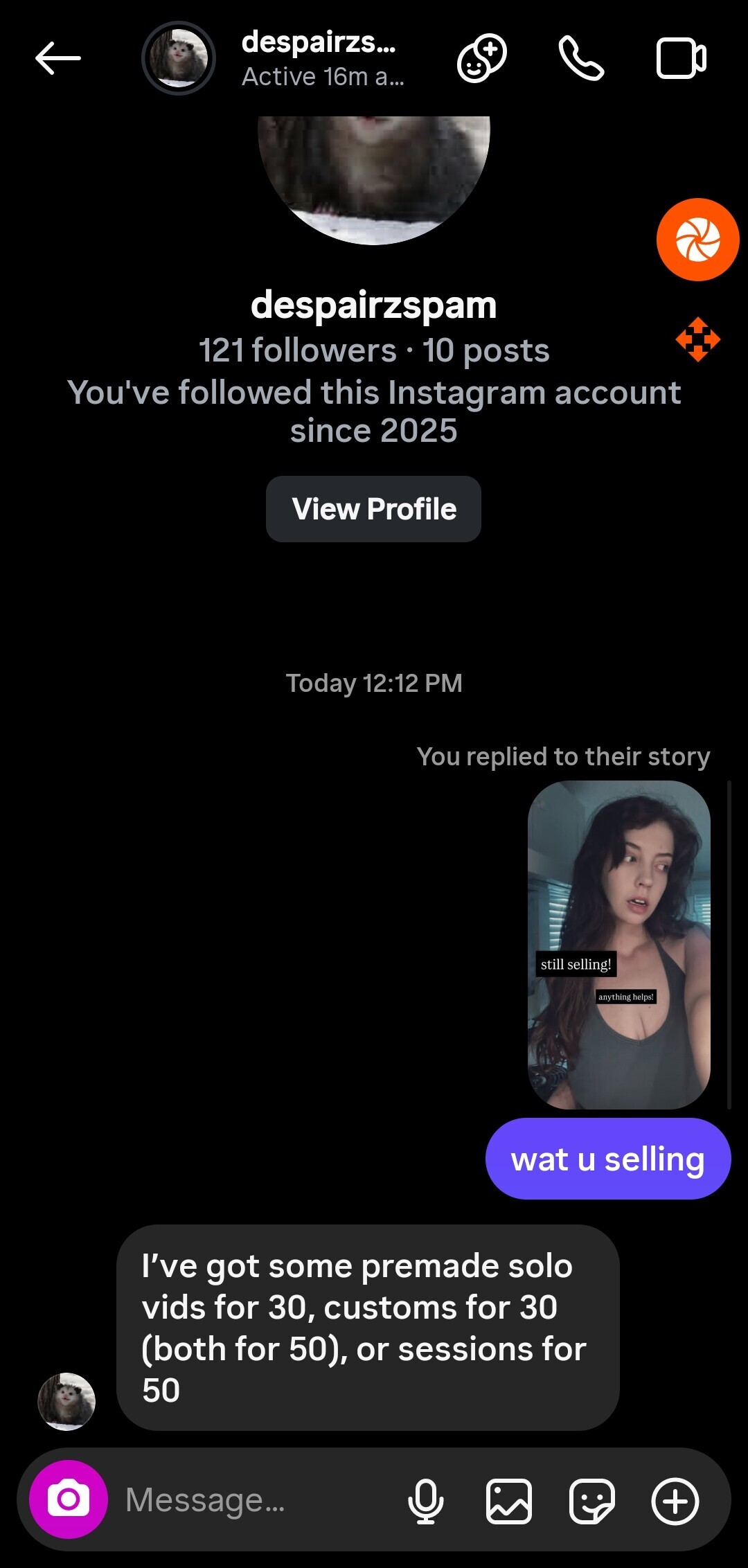
Task: Open more attachment options plus icon
Action: 675,1501
